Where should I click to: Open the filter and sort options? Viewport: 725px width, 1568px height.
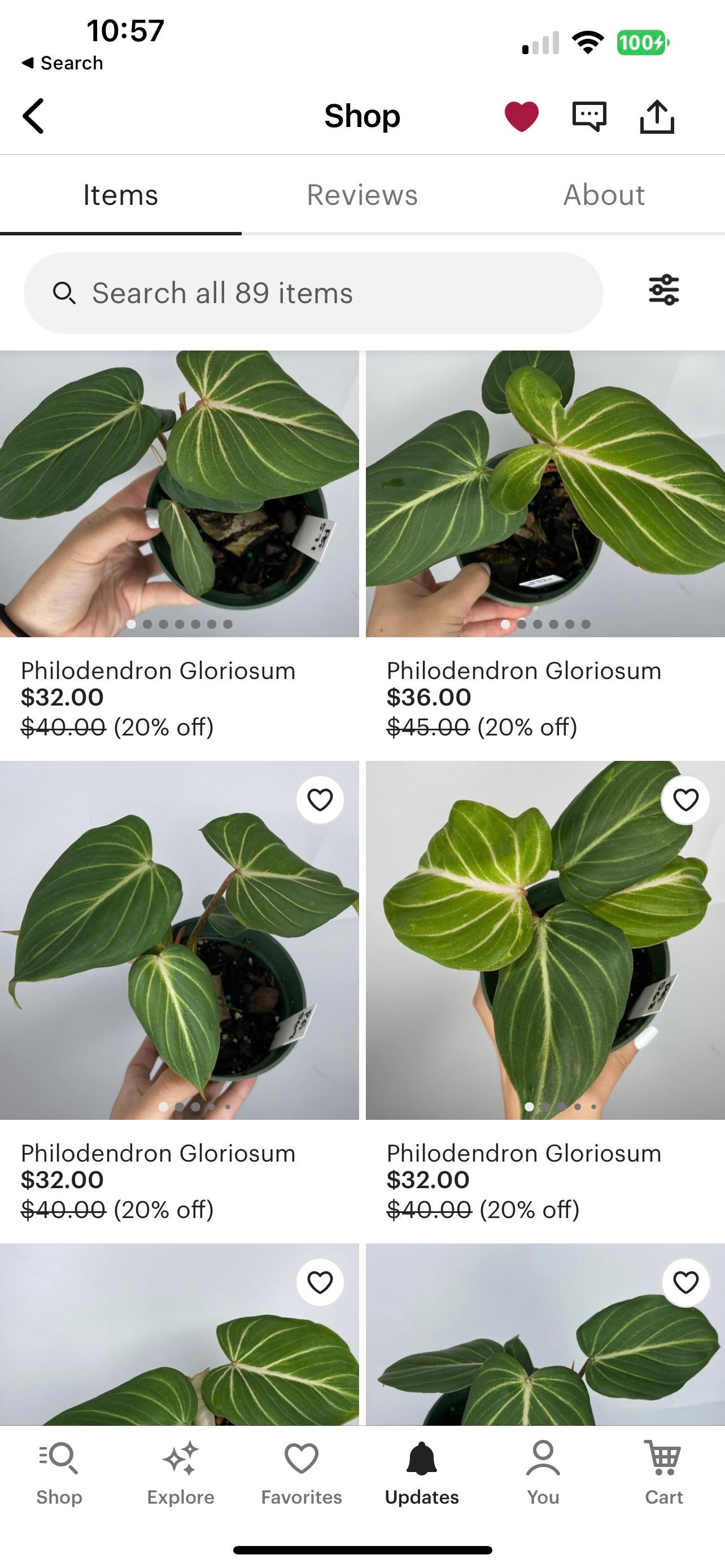point(663,290)
